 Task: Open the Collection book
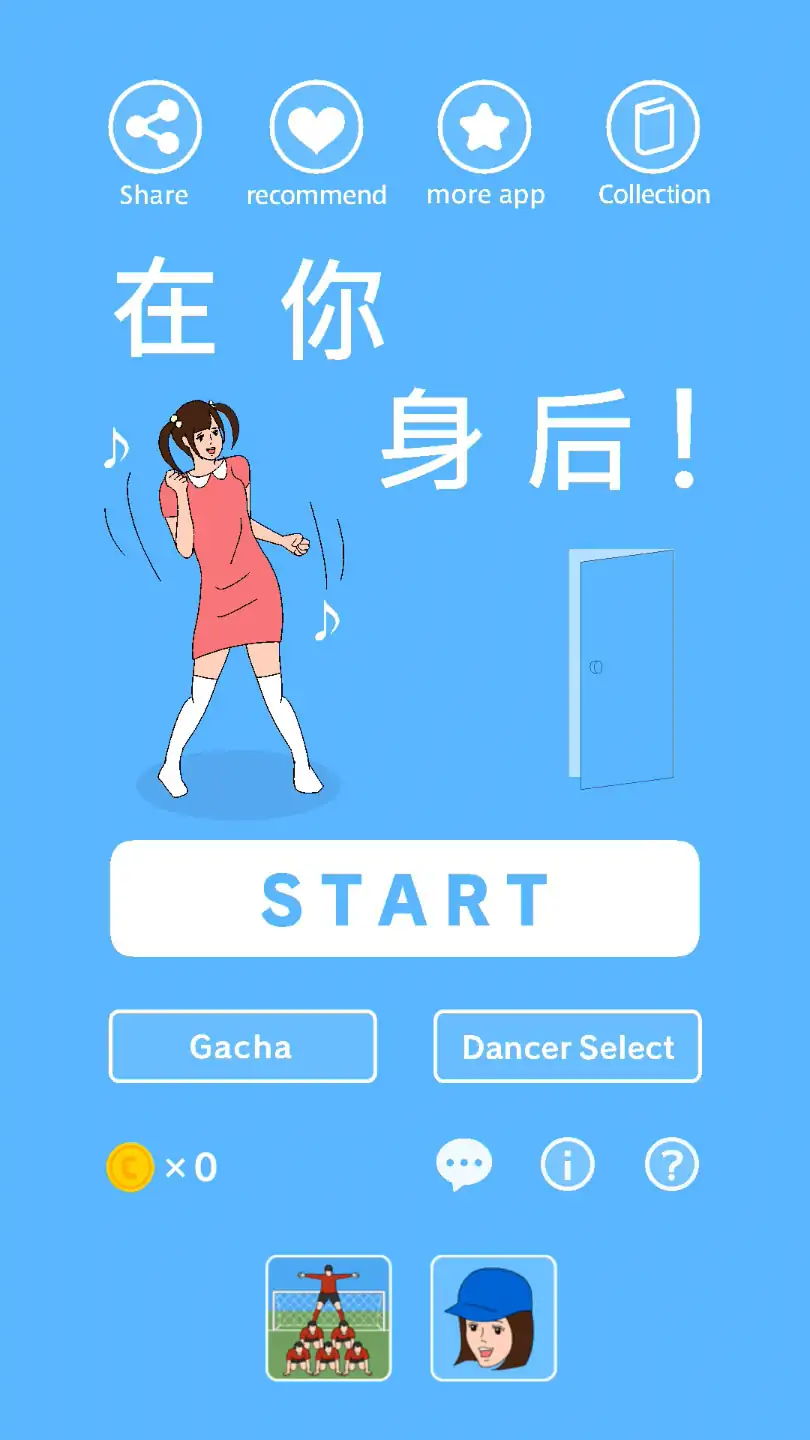click(x=653, y=128)
